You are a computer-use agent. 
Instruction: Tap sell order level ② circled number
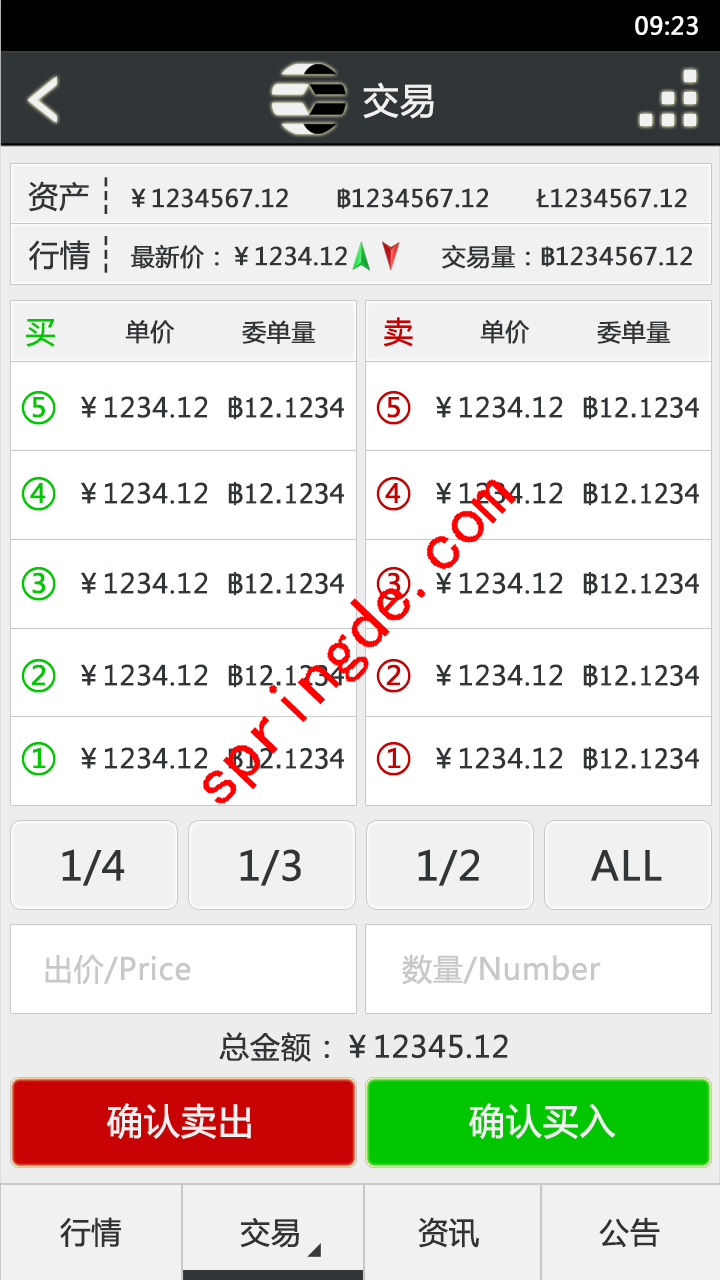click(x=394, y=670)
